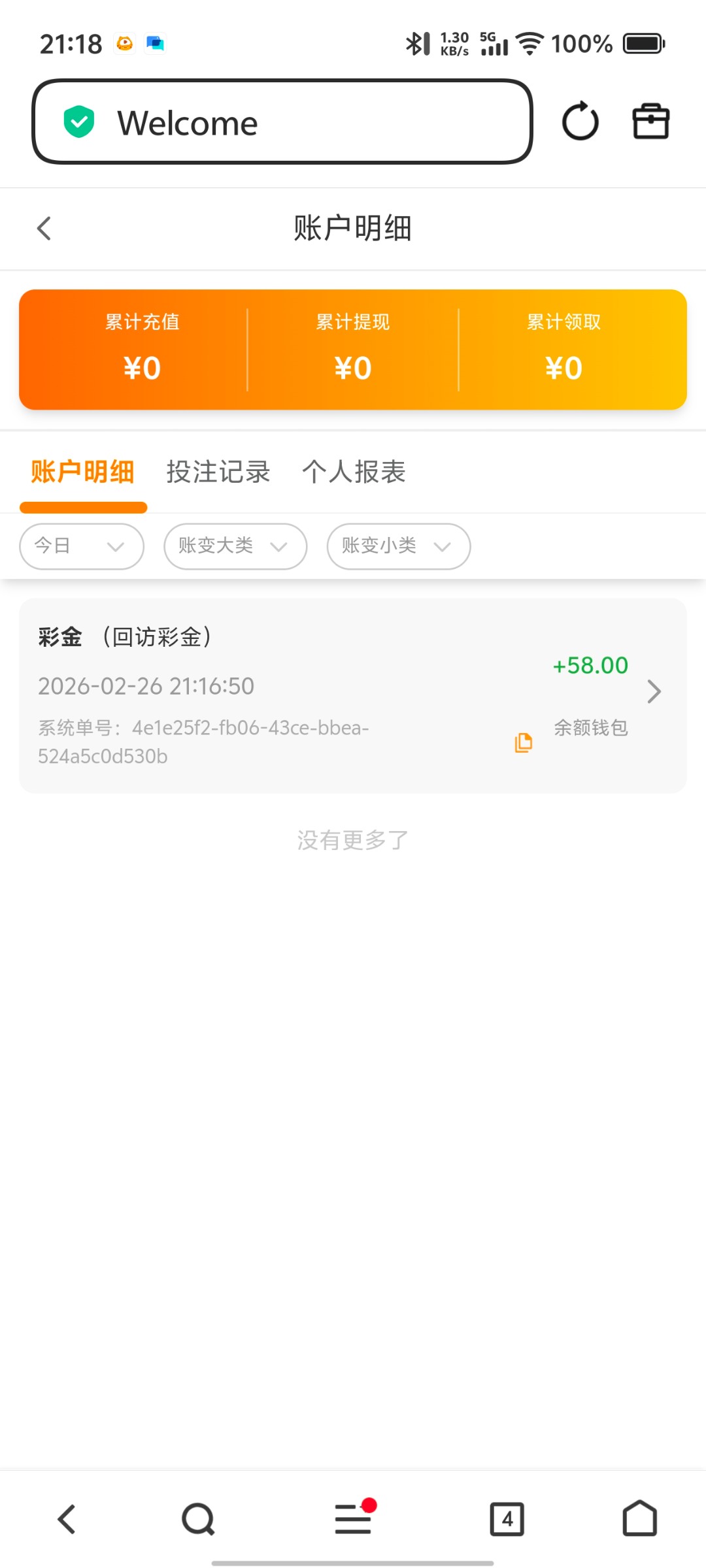The image size is (706, 1568).
Task: Tap the browser search button
Action: click(198, 1519)
